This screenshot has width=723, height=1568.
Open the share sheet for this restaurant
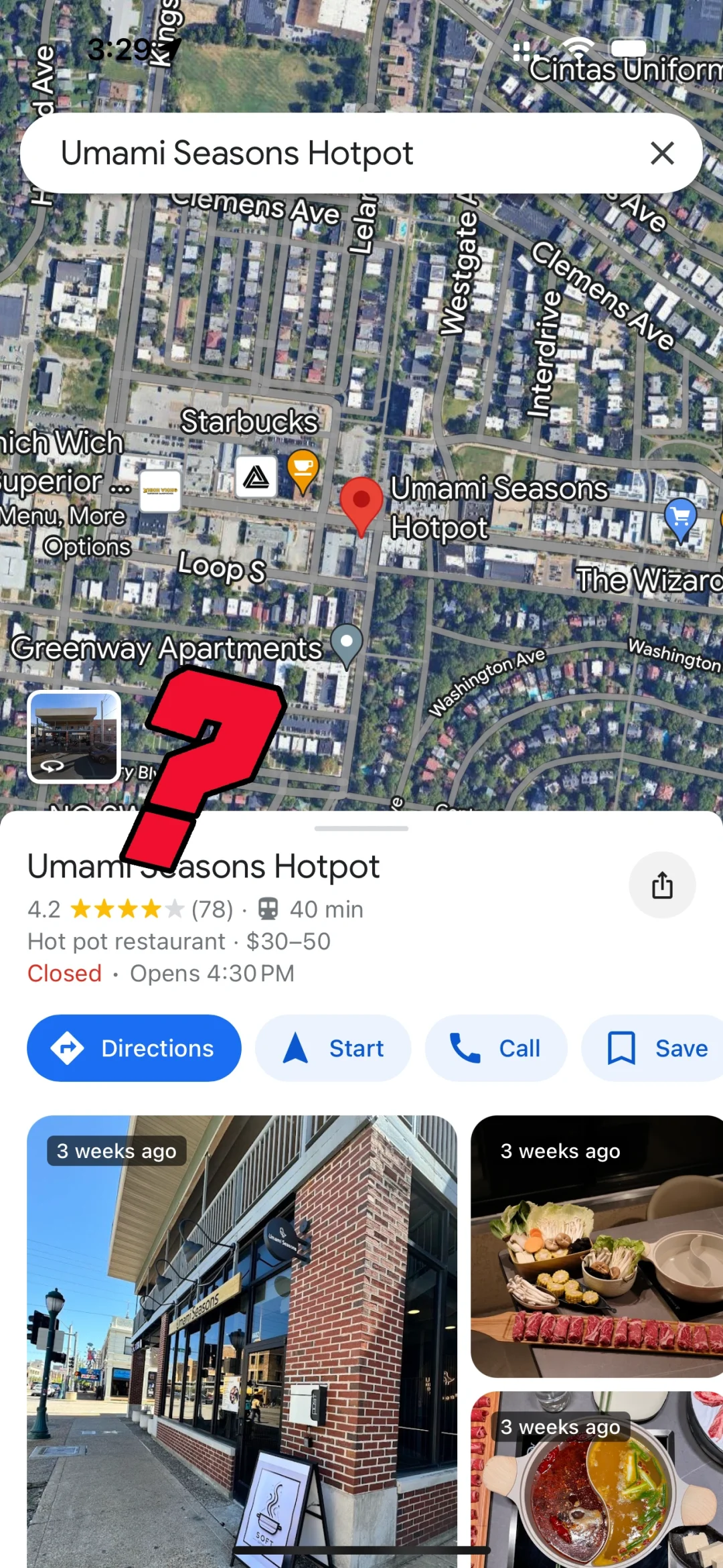coord(662,885)
